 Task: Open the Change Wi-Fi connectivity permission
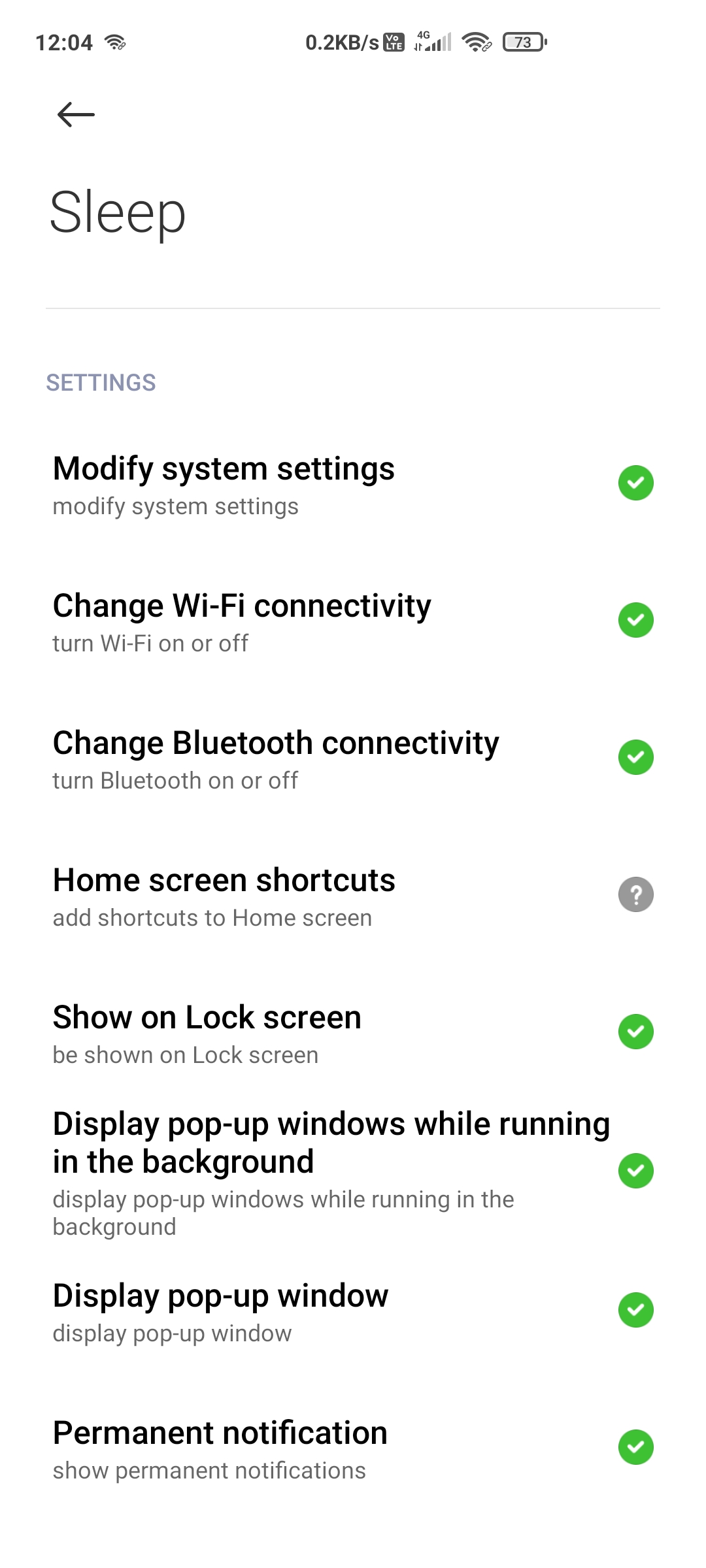(x=353, y=621)
